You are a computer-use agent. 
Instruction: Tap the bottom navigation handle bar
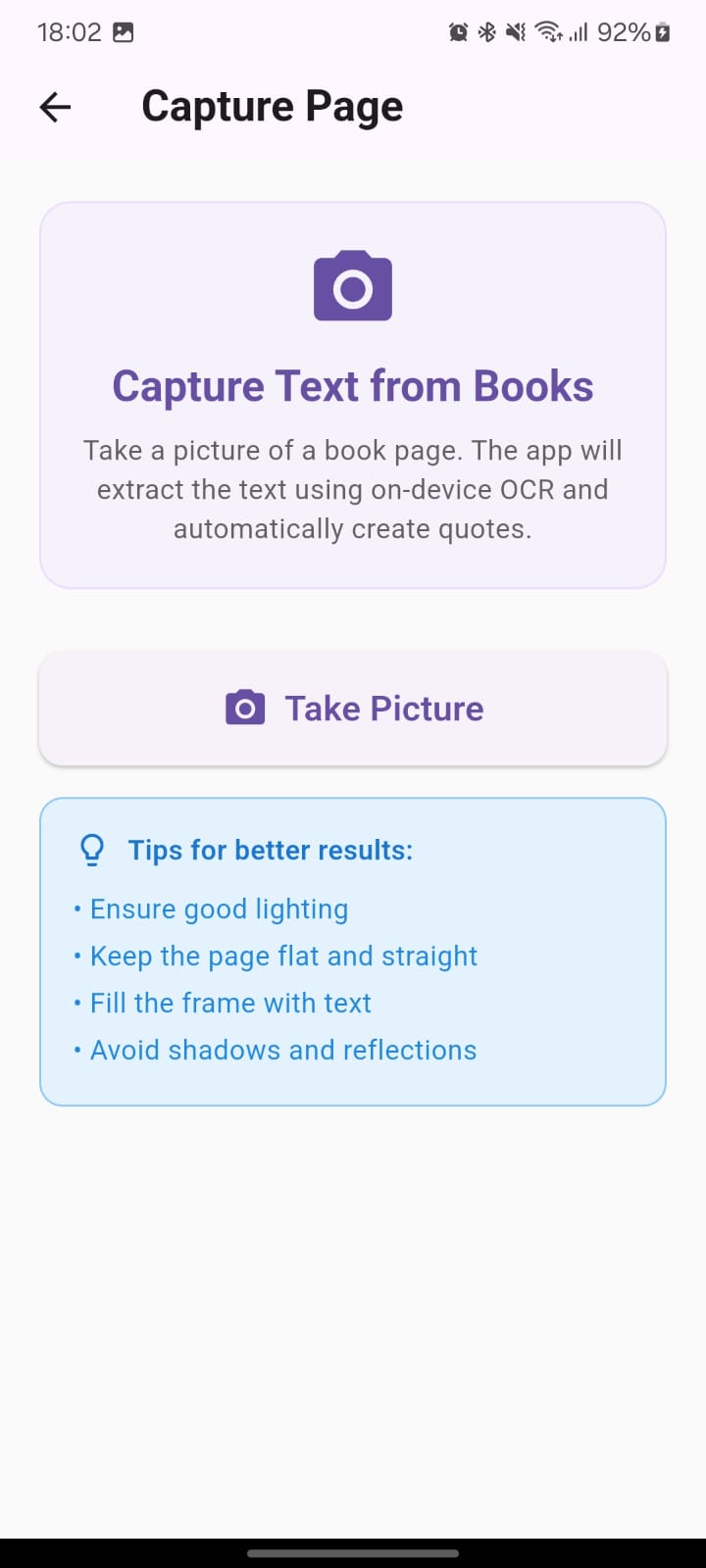[x=353, y=1553]
